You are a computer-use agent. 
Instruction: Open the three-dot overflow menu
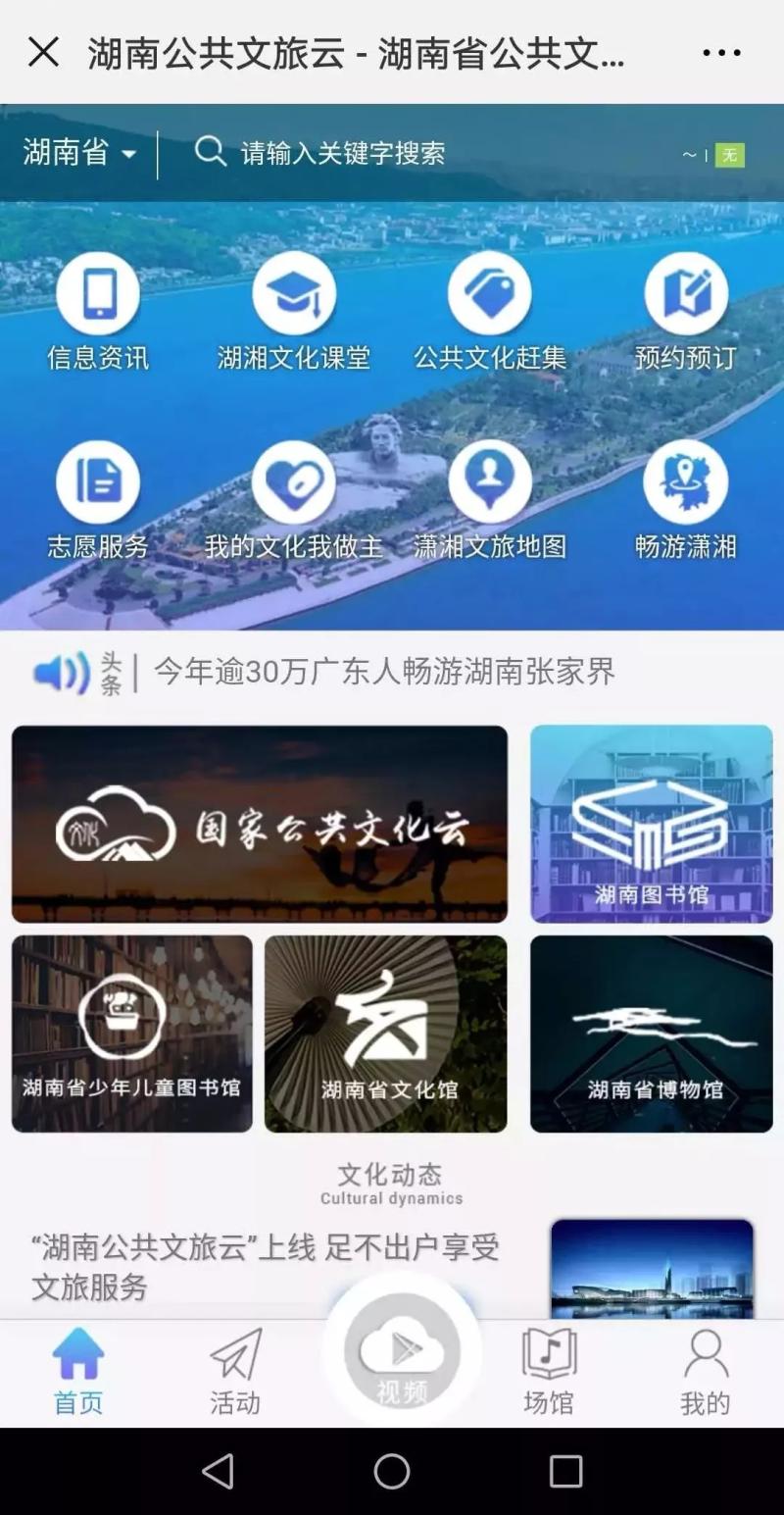[x=721, y=53]
